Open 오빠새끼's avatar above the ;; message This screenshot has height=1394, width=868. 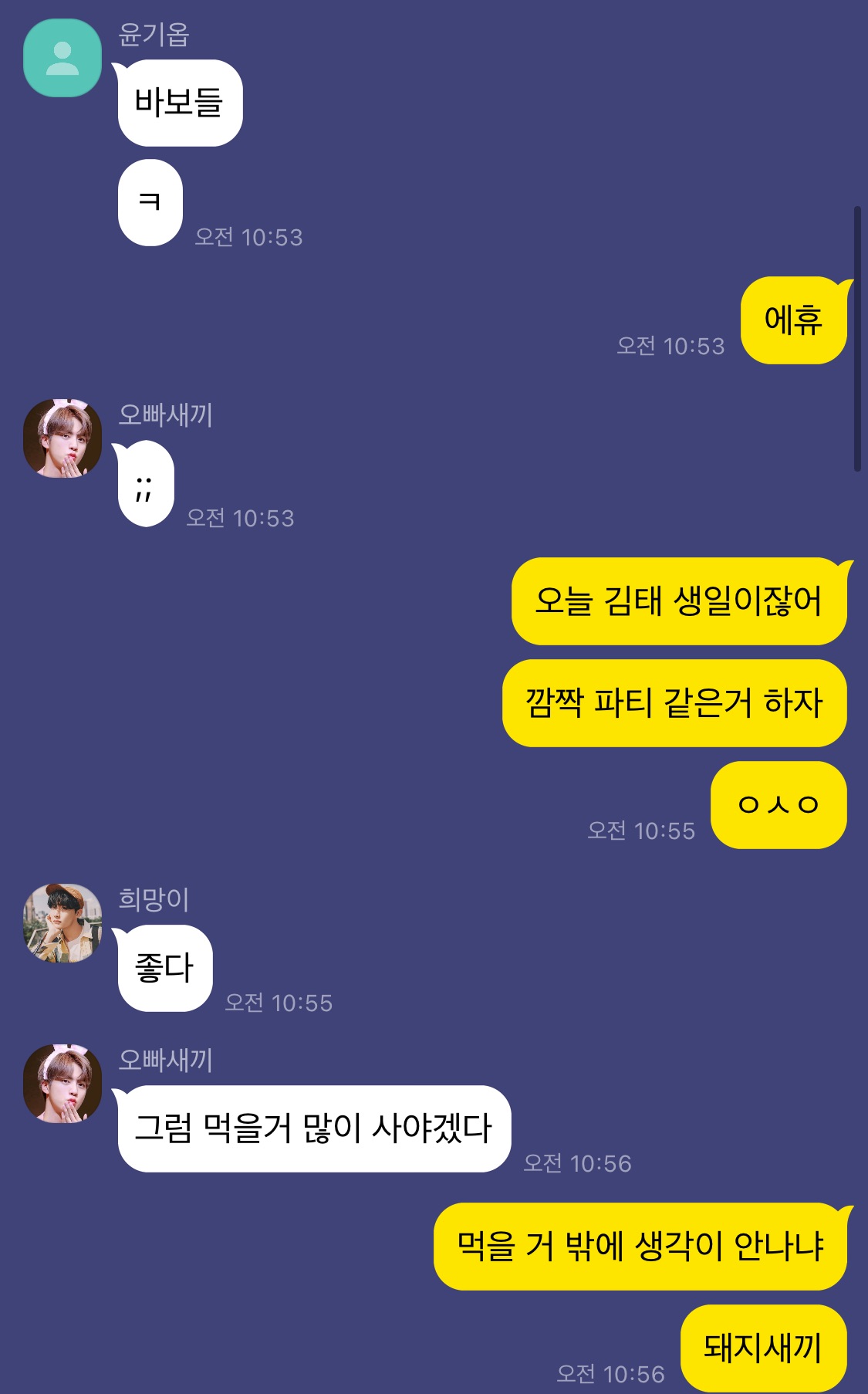coord(62,438)
